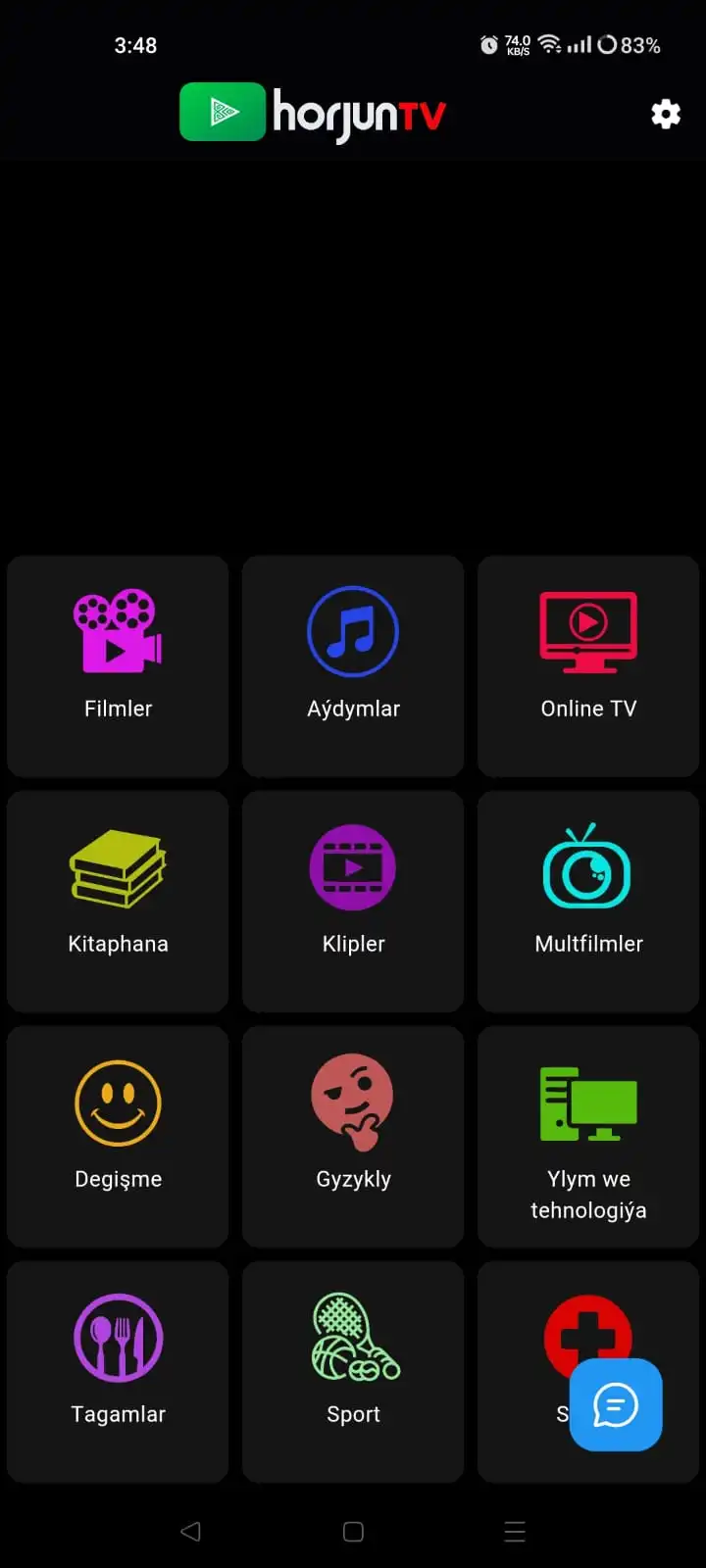706x1568 pixels.
Task: Open the Aýdymlar music category
Action: [353, 666]
